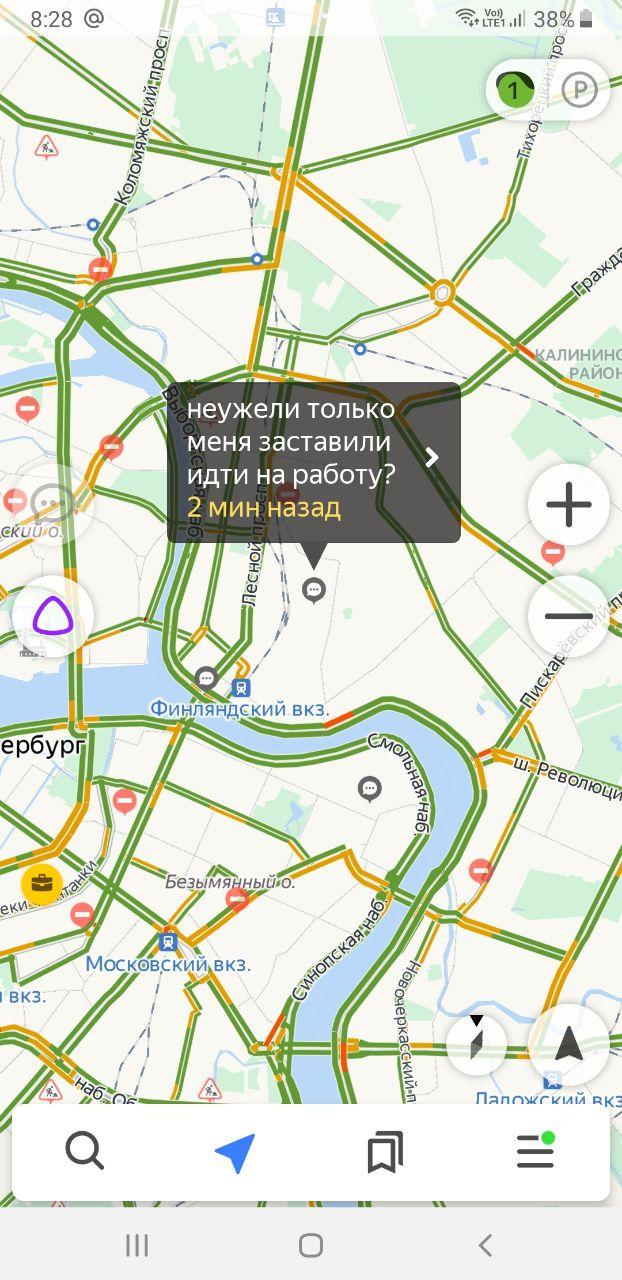Go back with the system back button

485,1245
